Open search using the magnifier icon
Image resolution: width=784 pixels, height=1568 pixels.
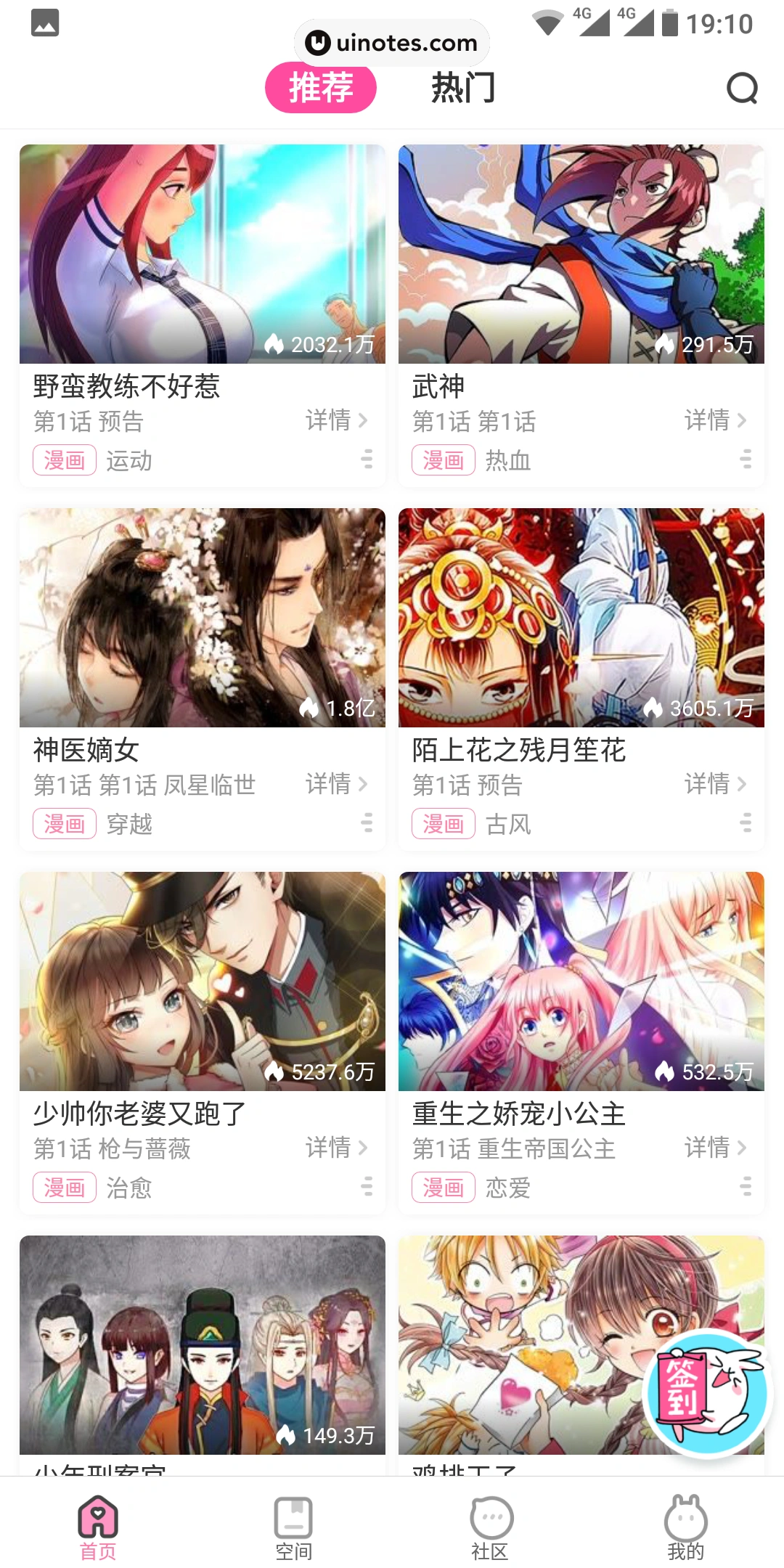click(742, 89)
